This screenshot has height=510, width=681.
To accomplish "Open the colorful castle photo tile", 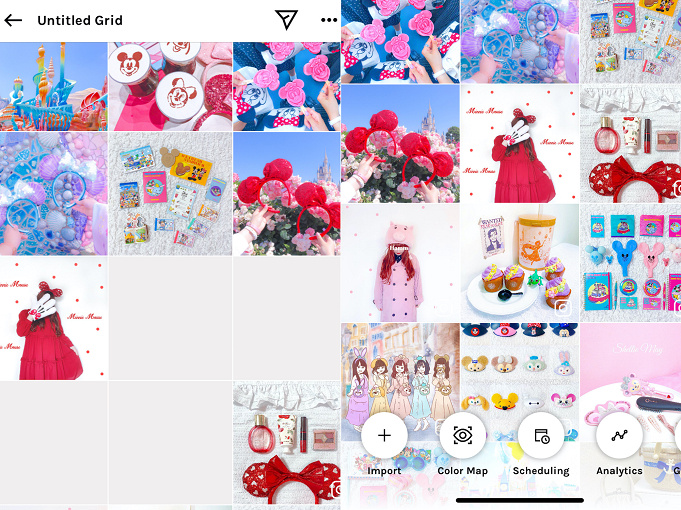I will 53,87.
